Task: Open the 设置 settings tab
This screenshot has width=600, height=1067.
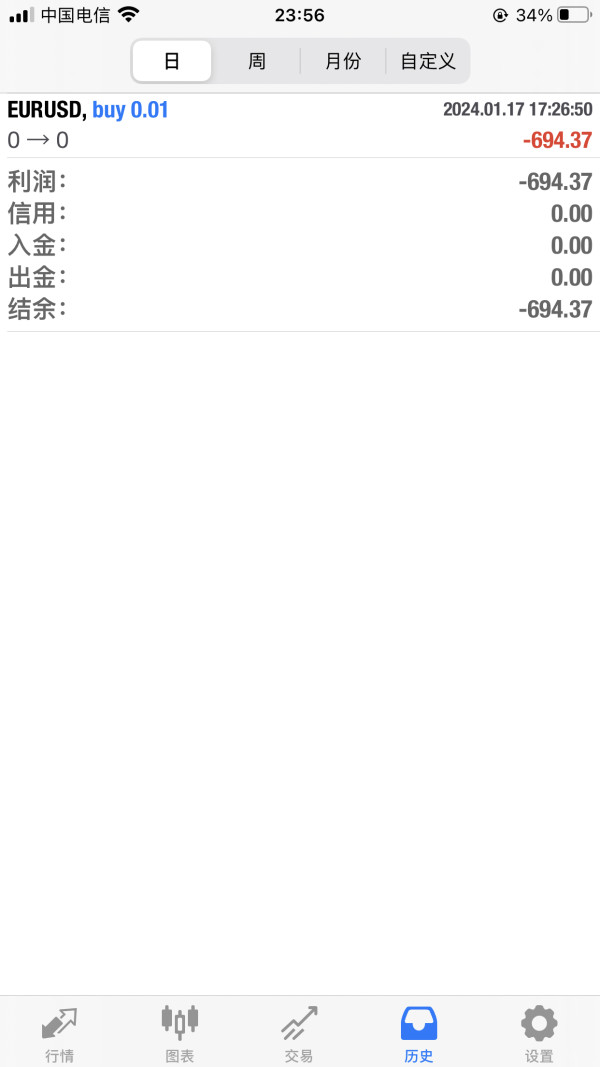Action: pos(539,1034)
